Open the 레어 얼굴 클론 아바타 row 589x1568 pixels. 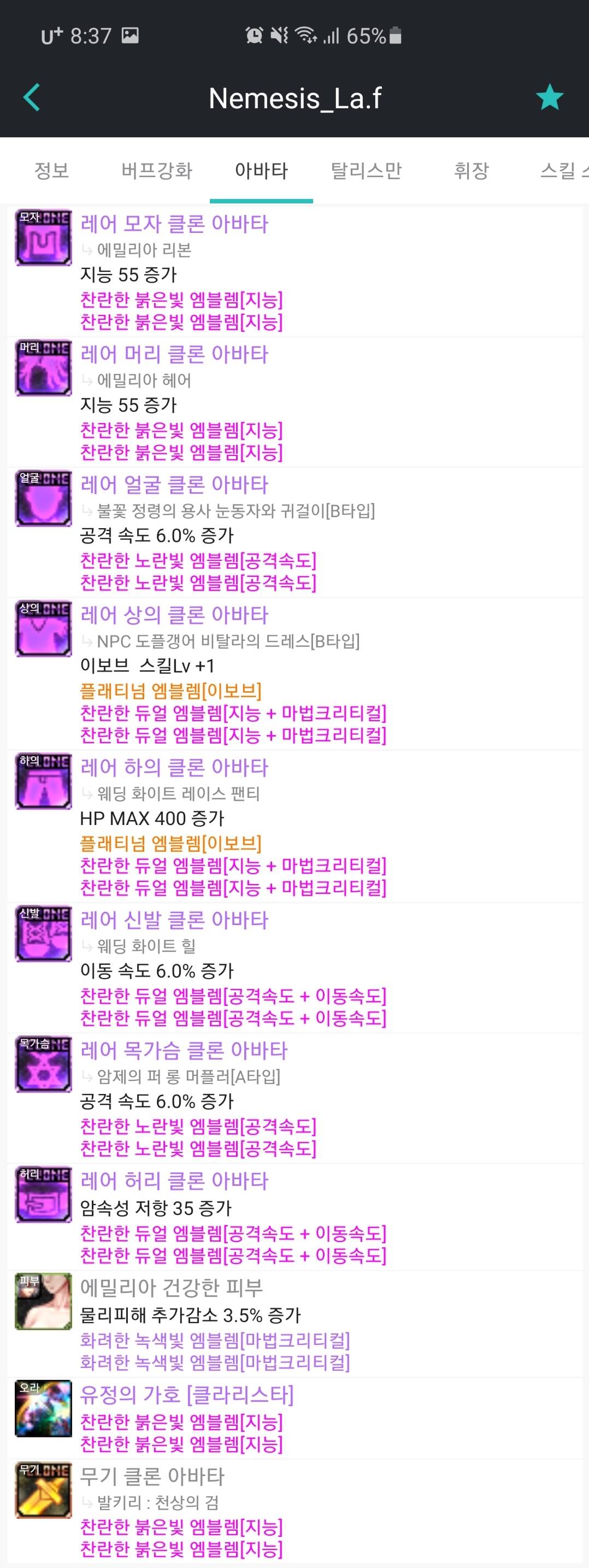(174, 484)
